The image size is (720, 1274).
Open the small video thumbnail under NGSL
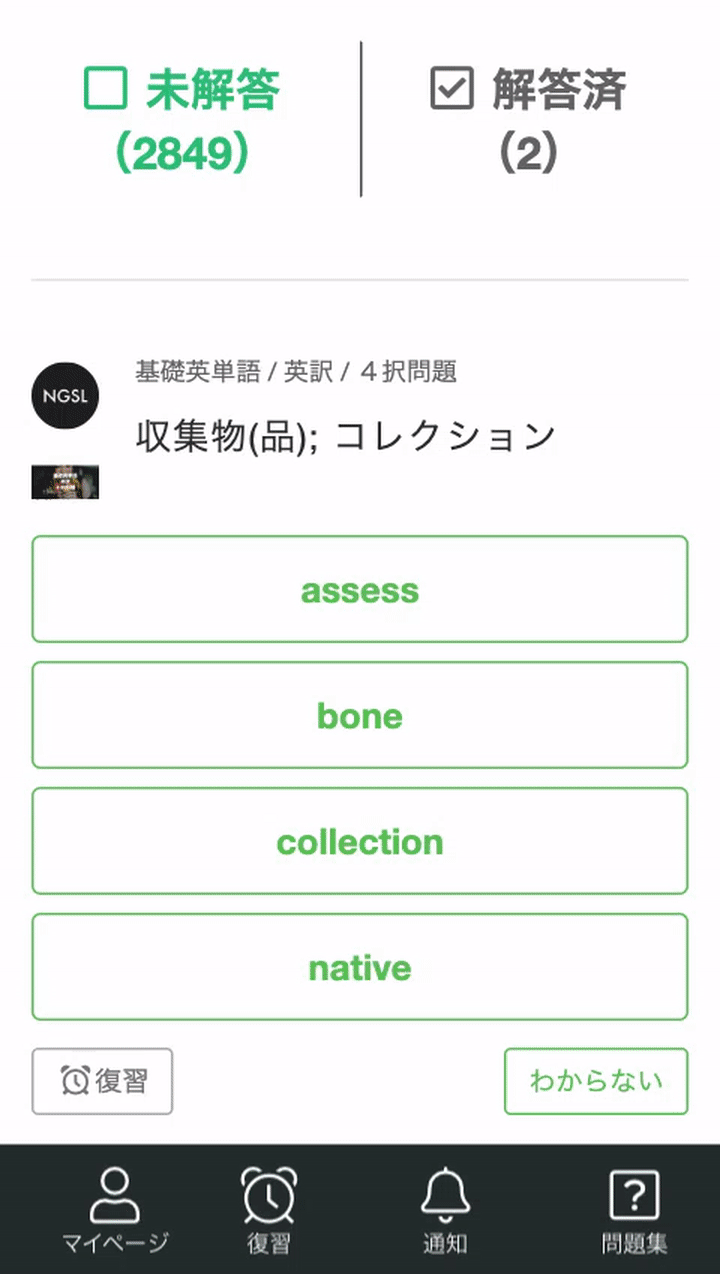[x=65, y=482]
